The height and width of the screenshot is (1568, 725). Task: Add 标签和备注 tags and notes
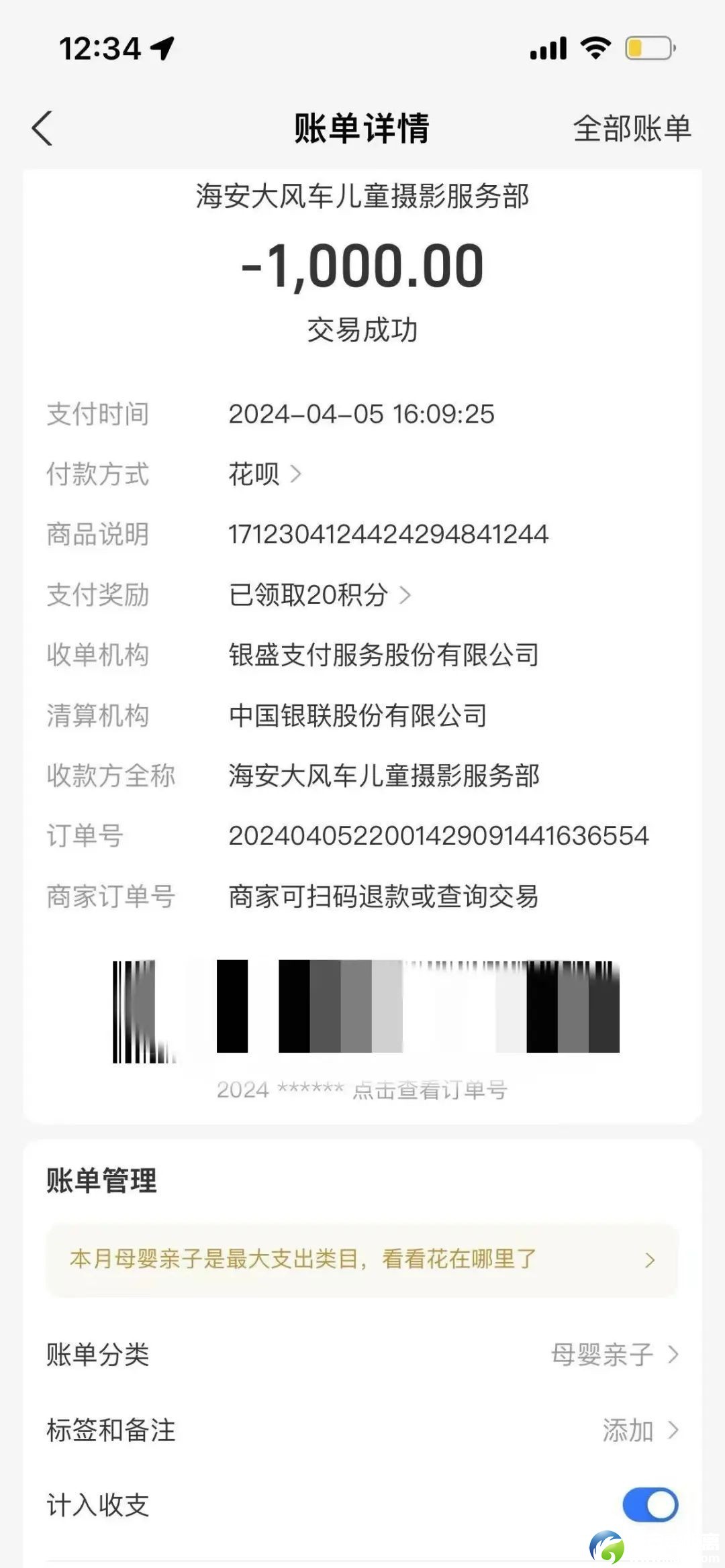coord(639,1430)
